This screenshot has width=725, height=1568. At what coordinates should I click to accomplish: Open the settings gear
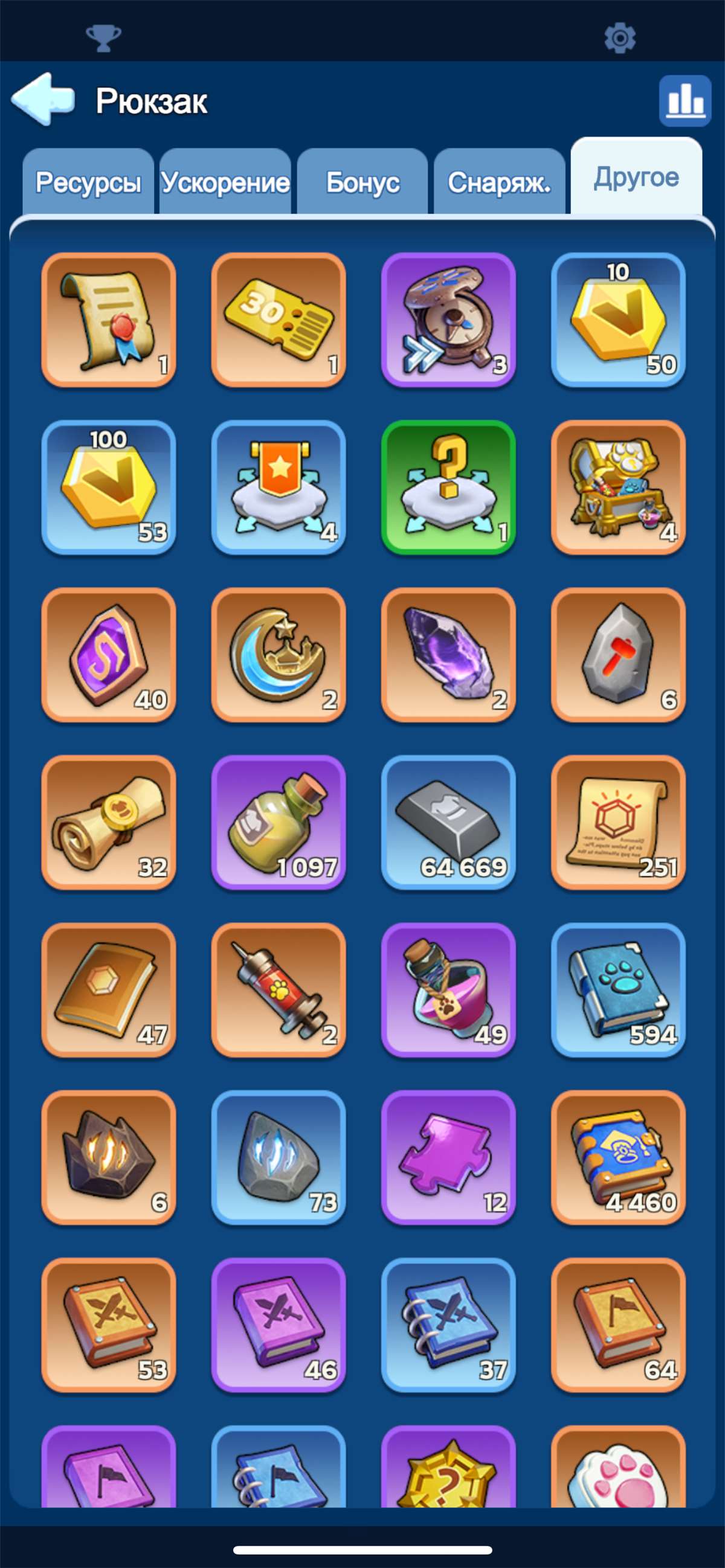click(620, 37)
